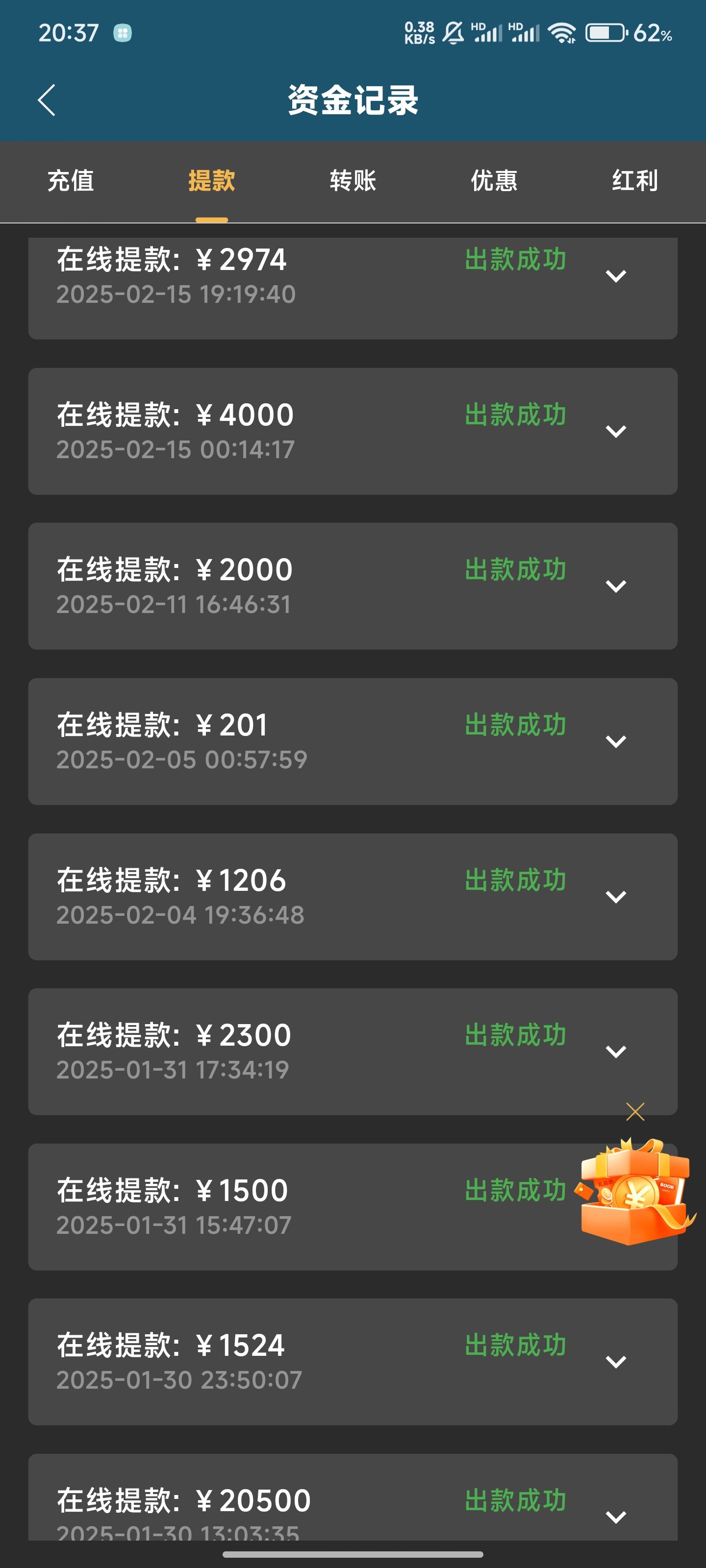Go back from 资金记录 page
The image size is (706, 1568).
(47, 100)
